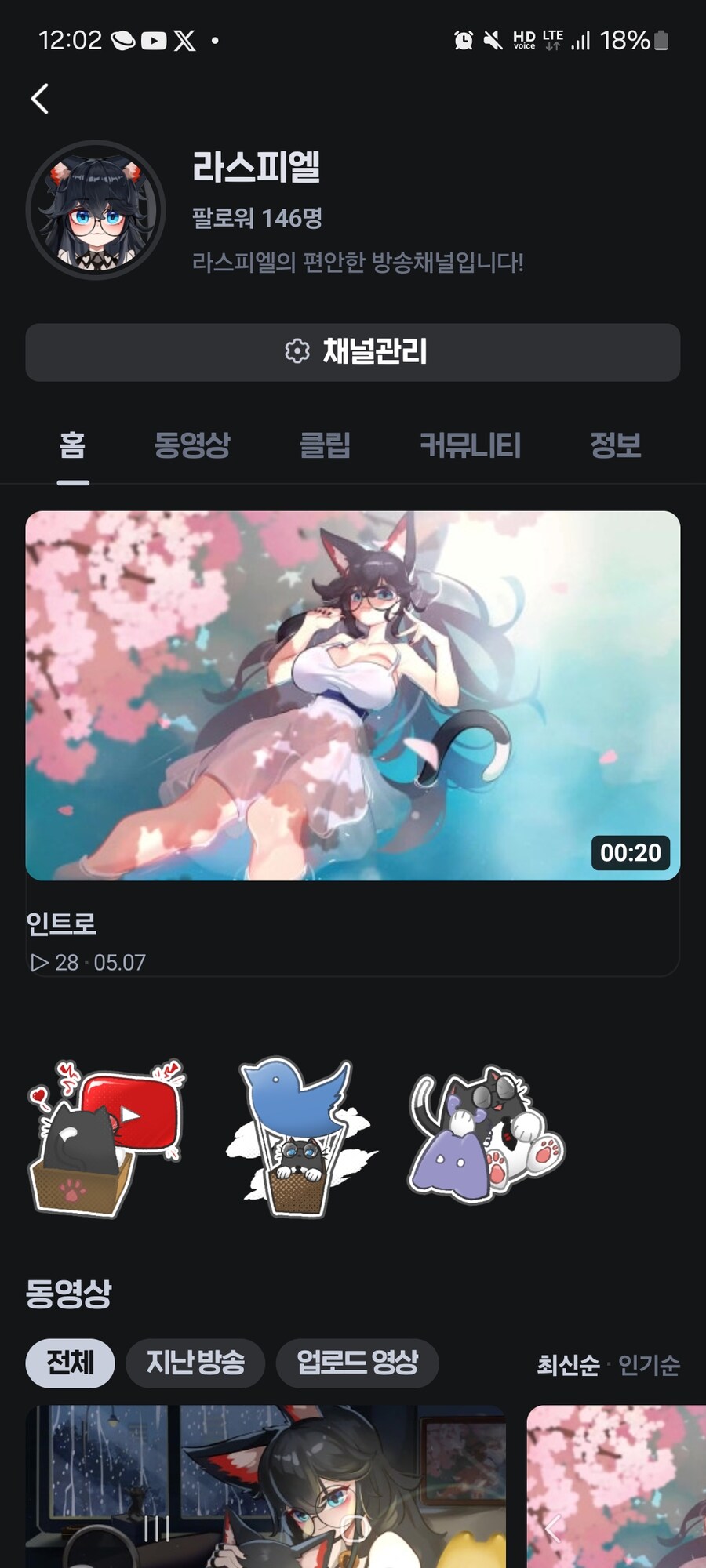Tap the 00:20 duration badge on the video
The width and height of the screenshot is (706, 1568).
(x=629, y=852)
